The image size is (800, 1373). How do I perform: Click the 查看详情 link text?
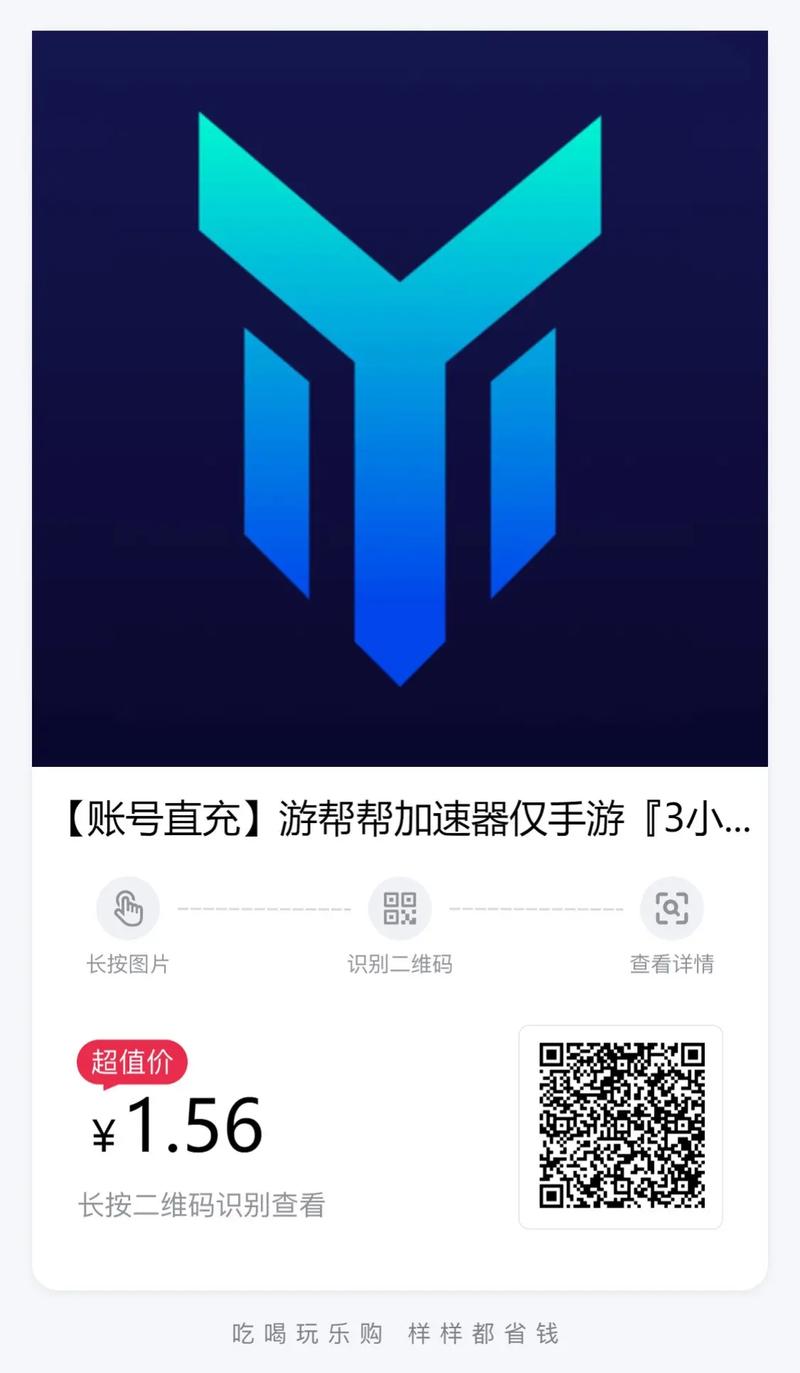tap(671, 963)
